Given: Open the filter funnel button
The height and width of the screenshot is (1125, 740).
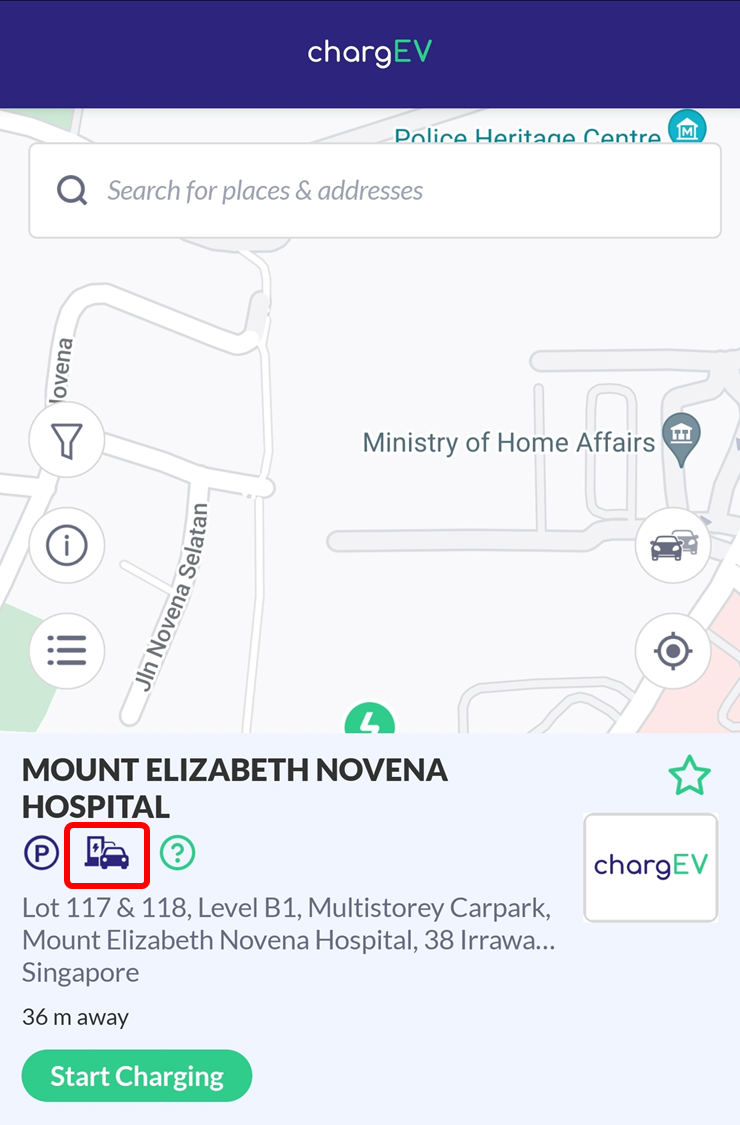Looking at the screenshot, I should pyautogui.click(x=67, y=440).
